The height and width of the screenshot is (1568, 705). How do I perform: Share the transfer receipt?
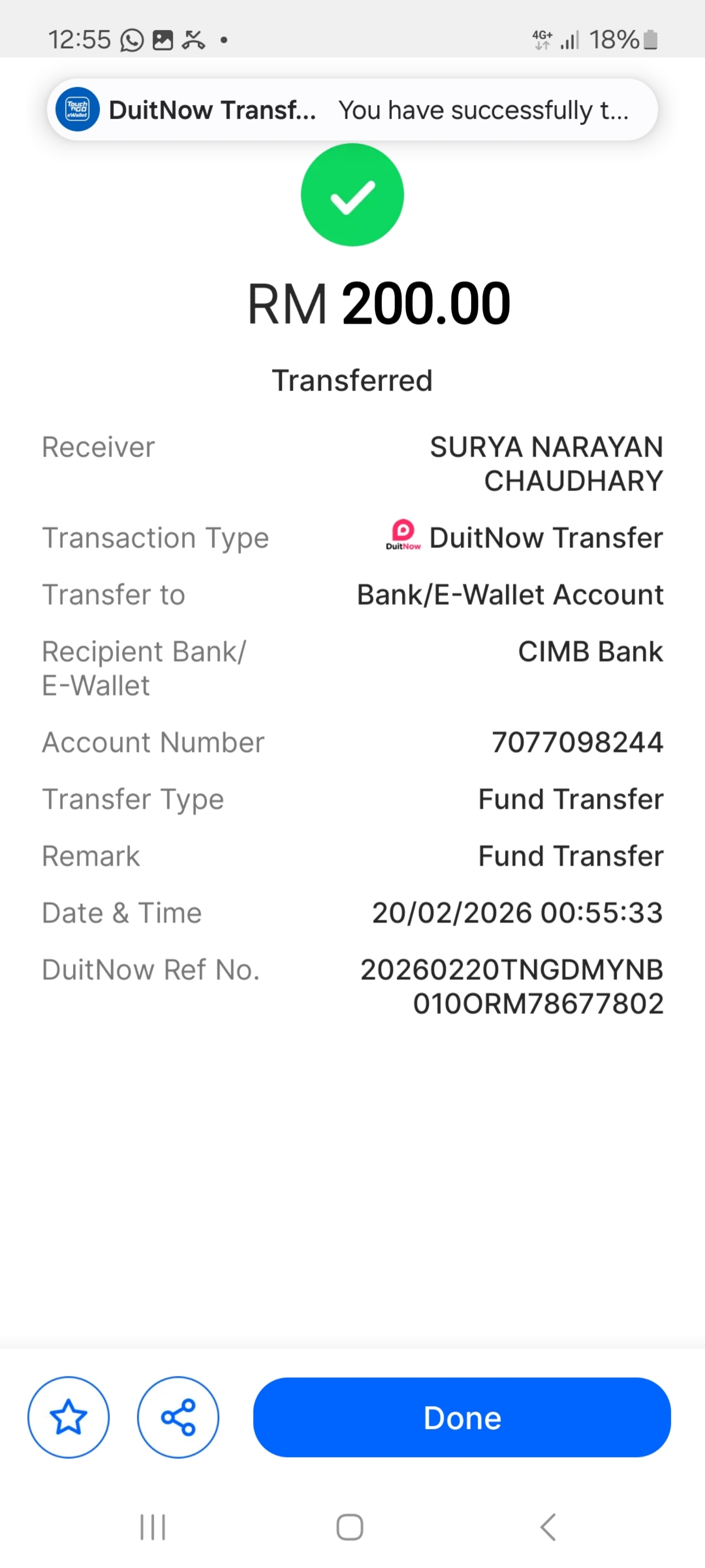178,1417
